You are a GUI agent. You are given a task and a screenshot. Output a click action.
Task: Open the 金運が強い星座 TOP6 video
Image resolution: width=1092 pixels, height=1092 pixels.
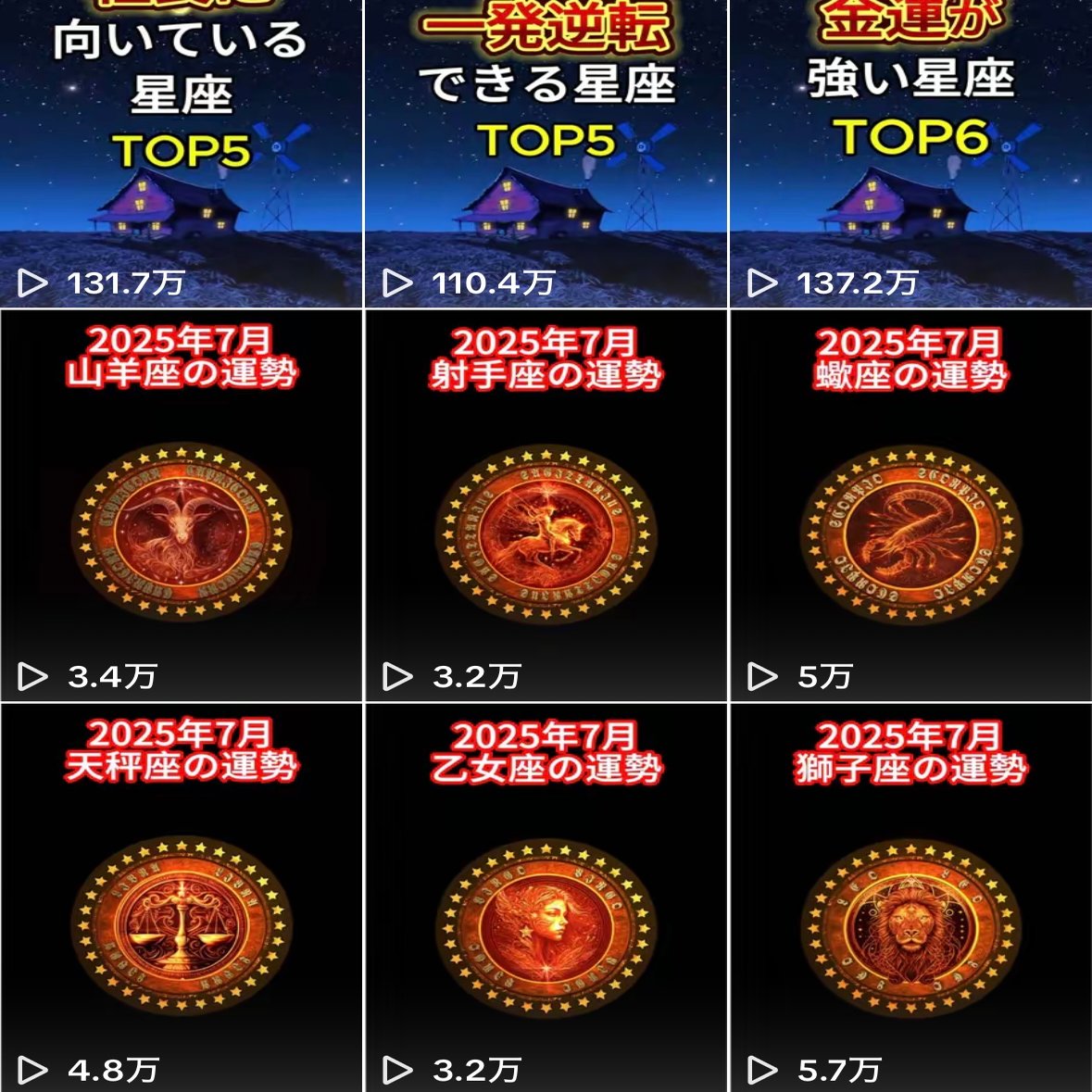tap(910, 153)
